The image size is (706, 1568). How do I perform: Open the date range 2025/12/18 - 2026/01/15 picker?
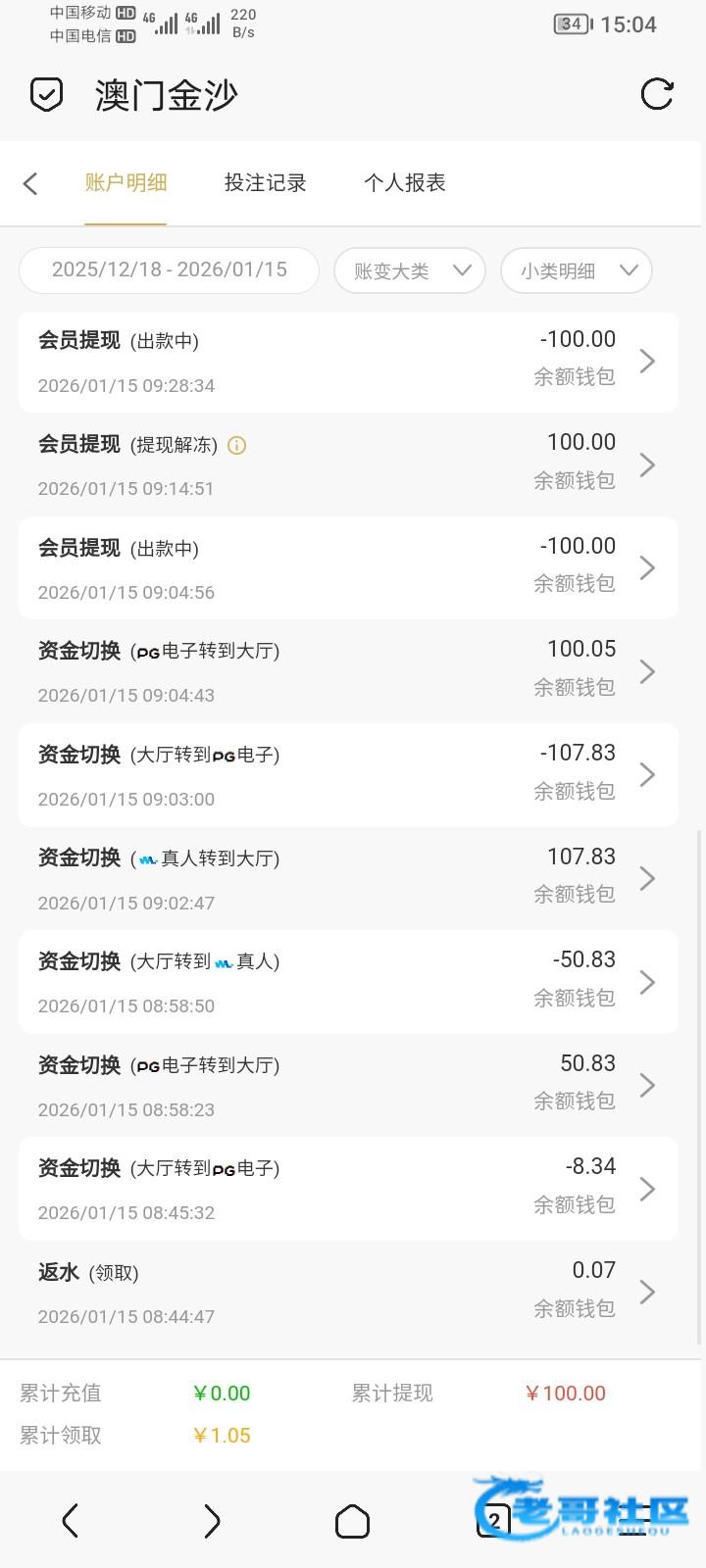[x=169, y=270]
